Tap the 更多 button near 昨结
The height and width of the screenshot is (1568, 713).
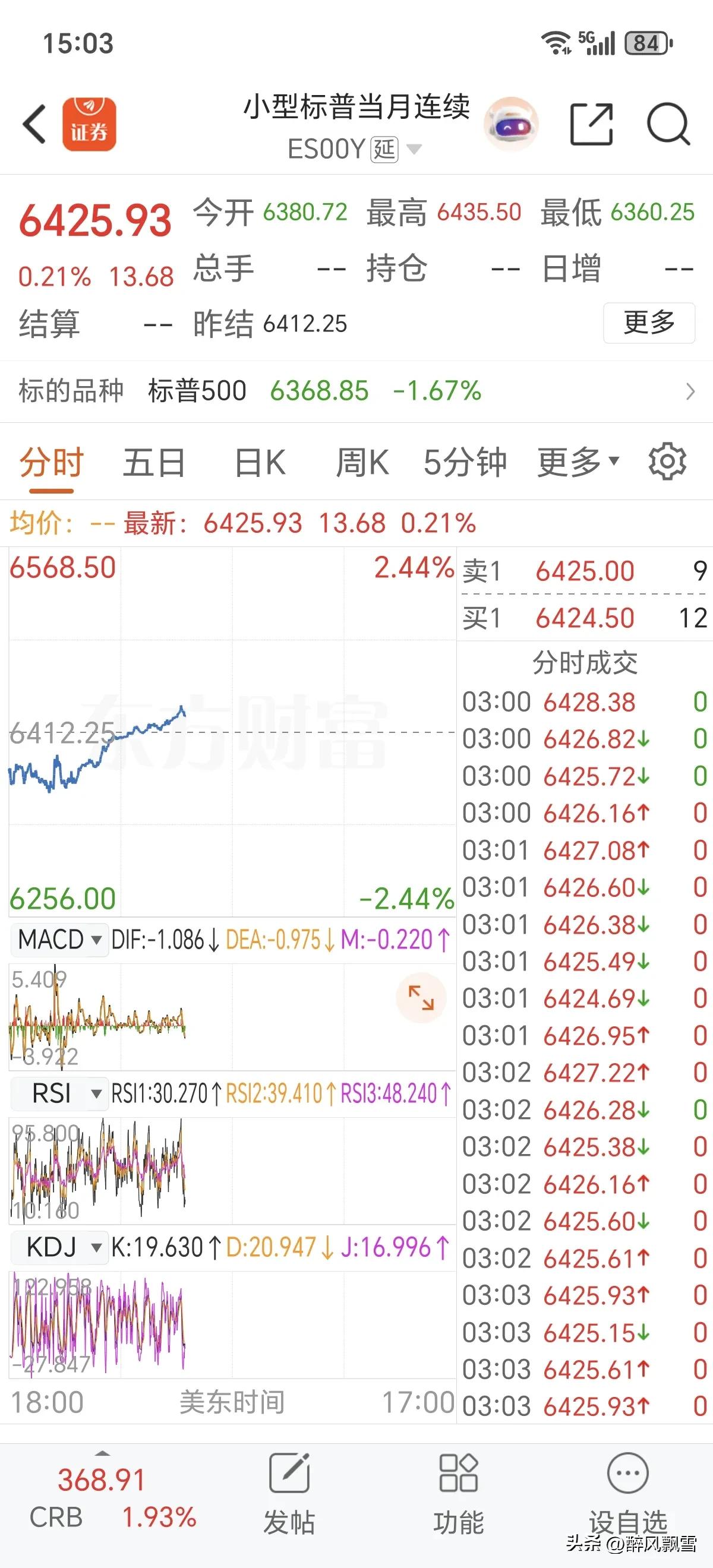(x=649, y=324)
